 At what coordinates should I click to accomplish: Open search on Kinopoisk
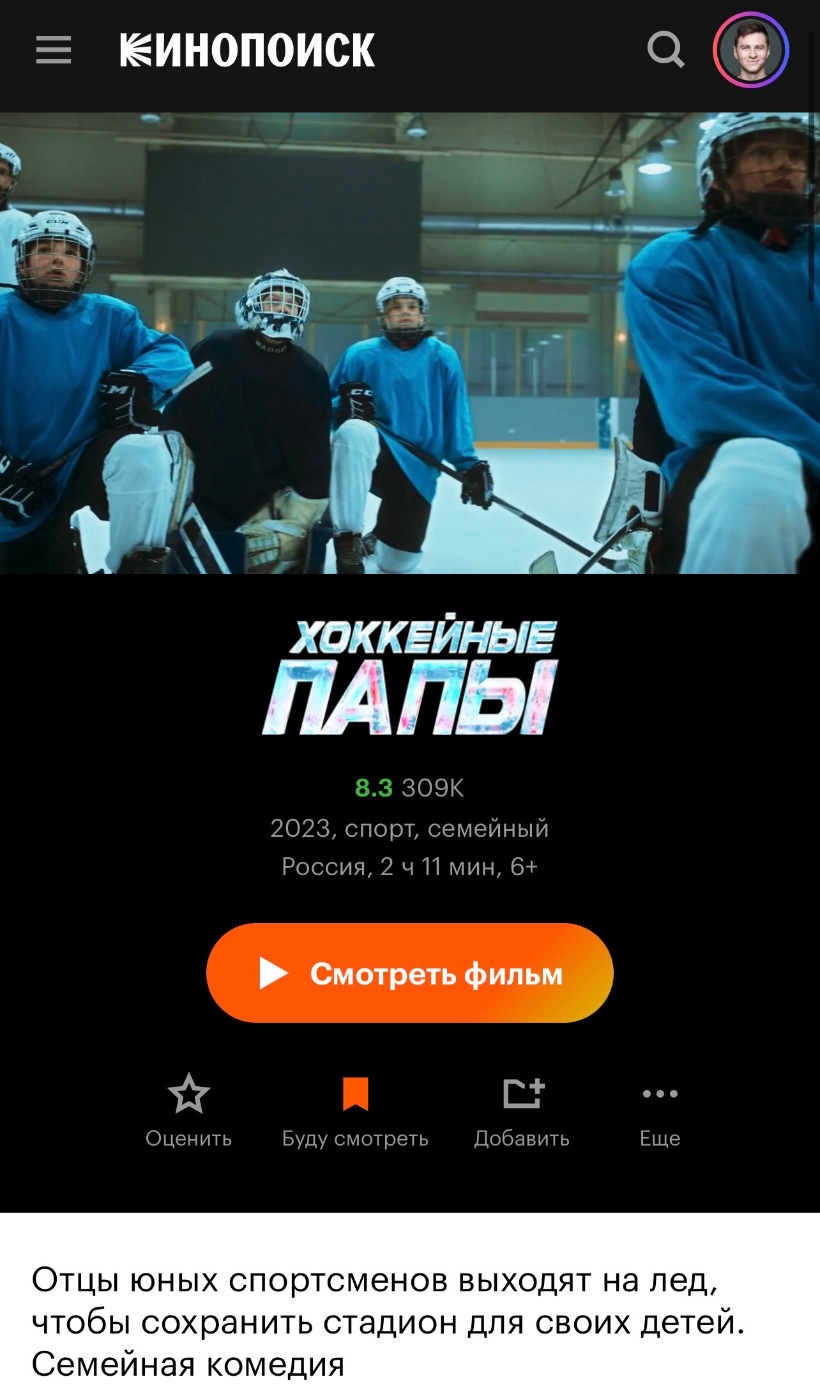coord(665,50)
